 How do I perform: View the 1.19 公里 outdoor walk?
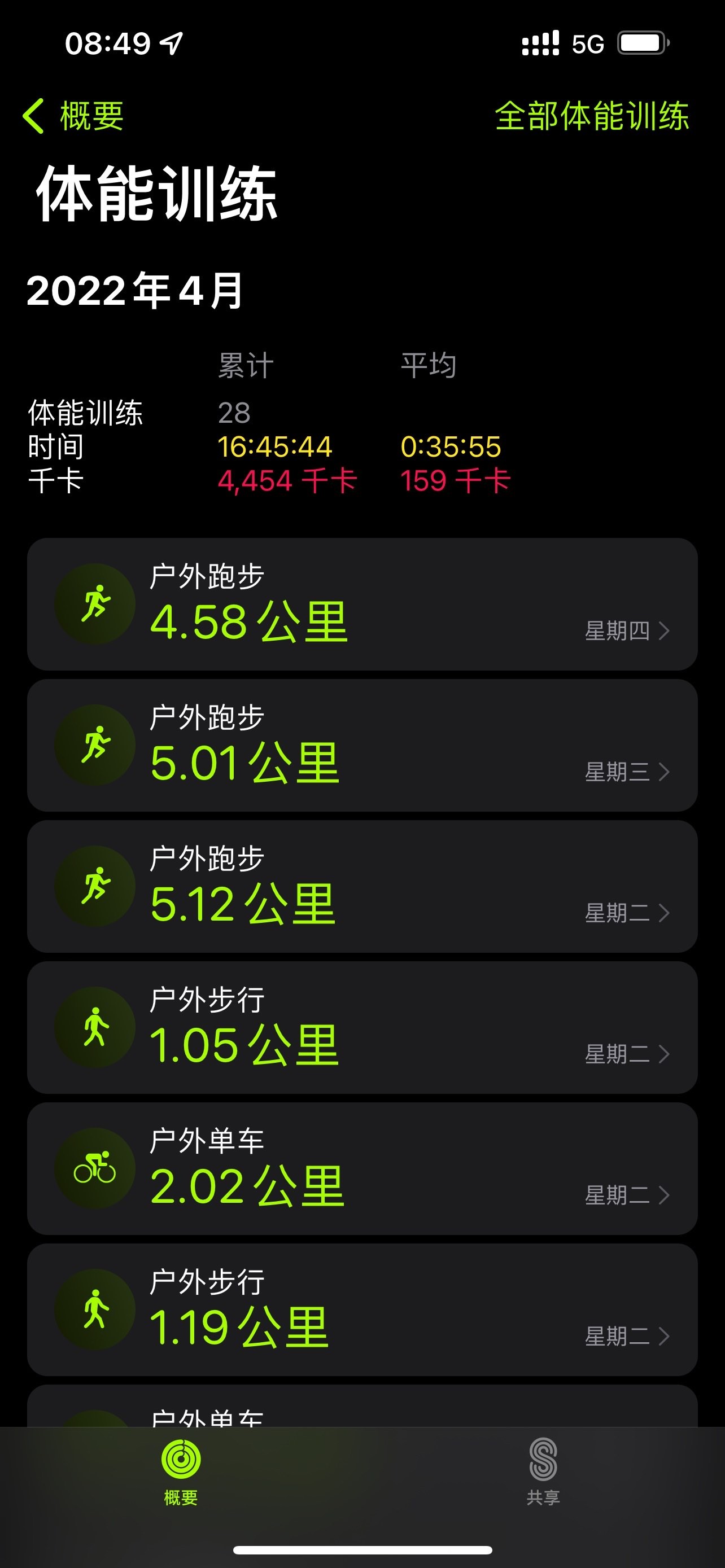[x=362, y=1311]
